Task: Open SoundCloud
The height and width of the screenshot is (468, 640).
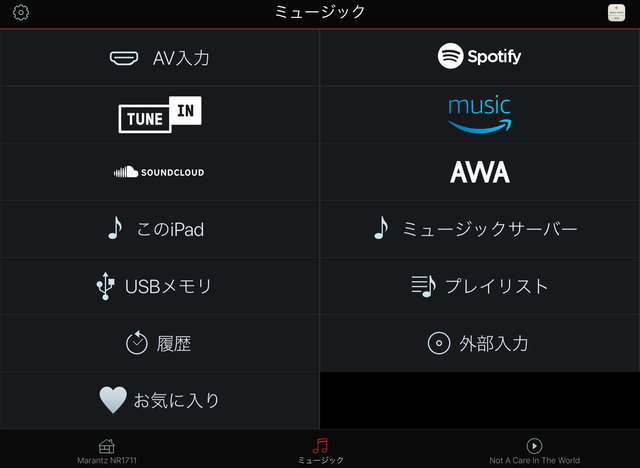Action: [160, 172]
